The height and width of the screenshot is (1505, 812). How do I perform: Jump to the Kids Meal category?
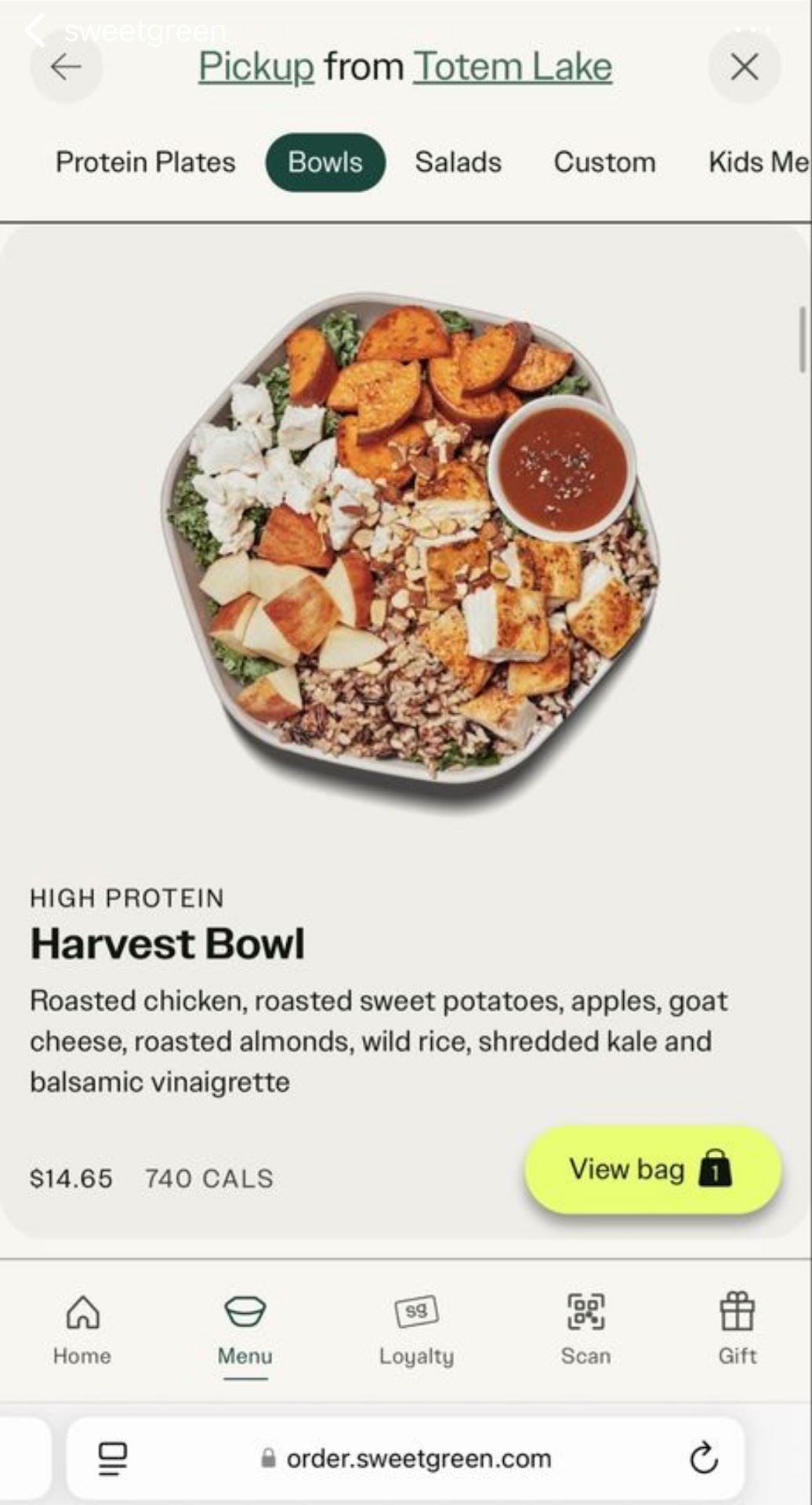(x=758, y=162)
